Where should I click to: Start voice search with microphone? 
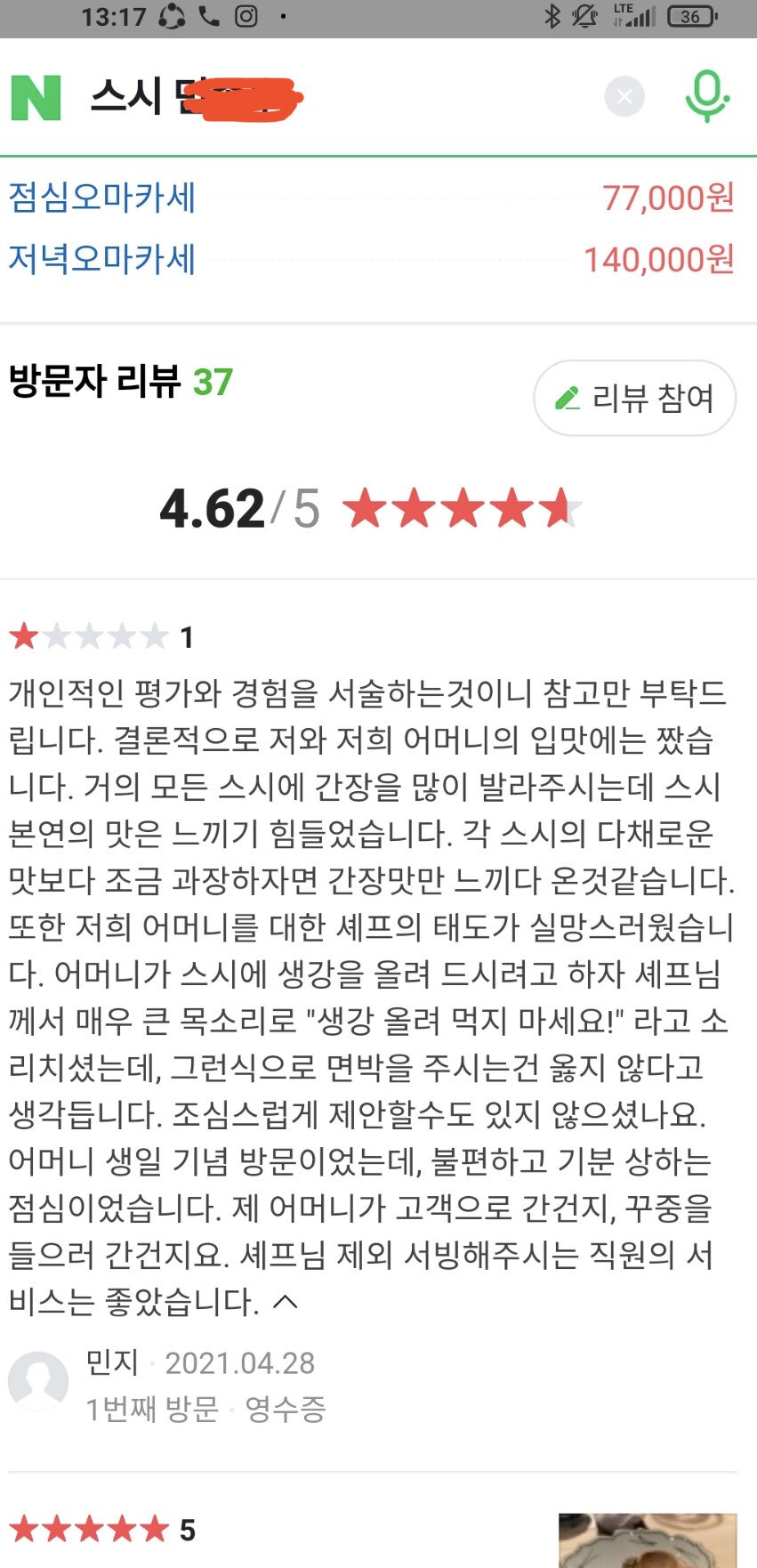tap(706, 96)
